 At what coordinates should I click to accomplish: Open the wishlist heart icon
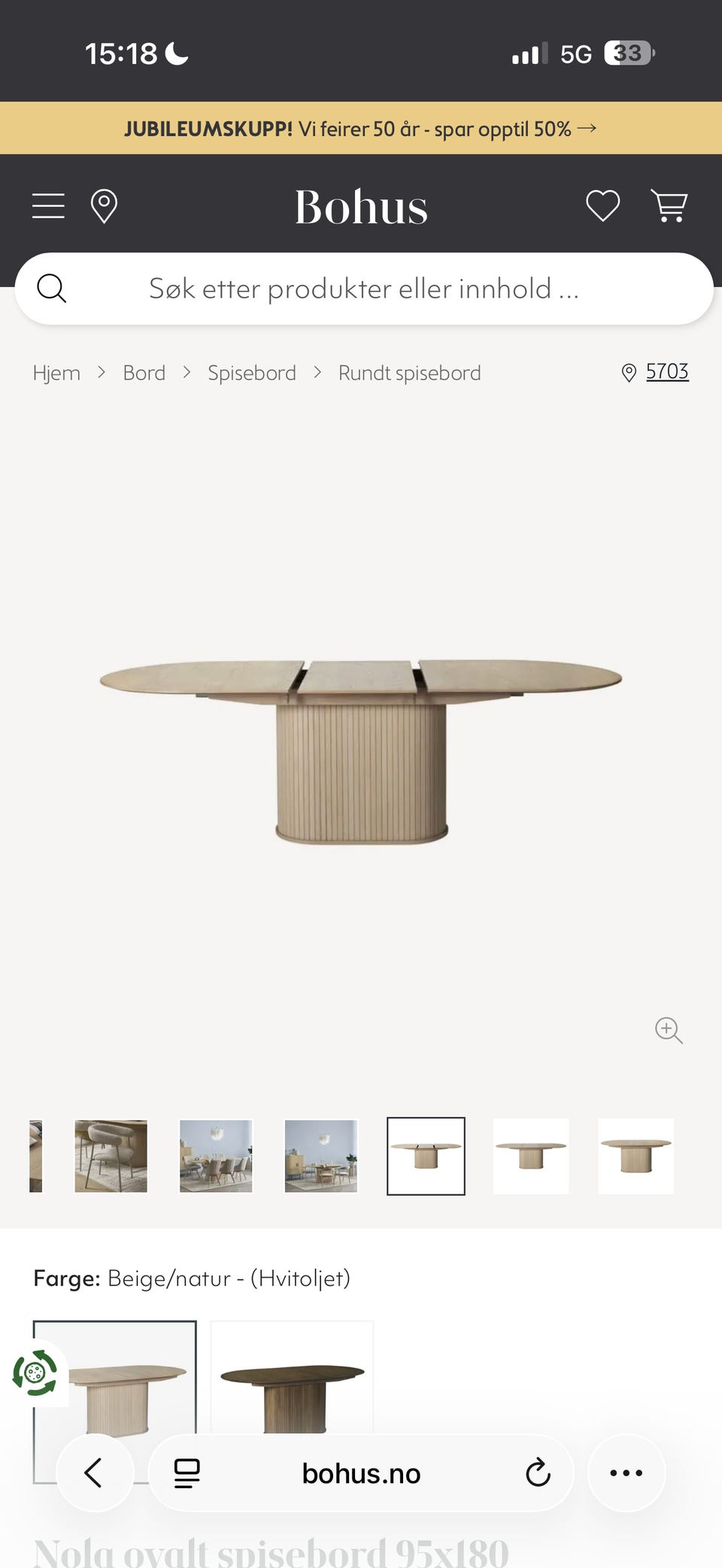pyautogui.click(x=603, y=206)
